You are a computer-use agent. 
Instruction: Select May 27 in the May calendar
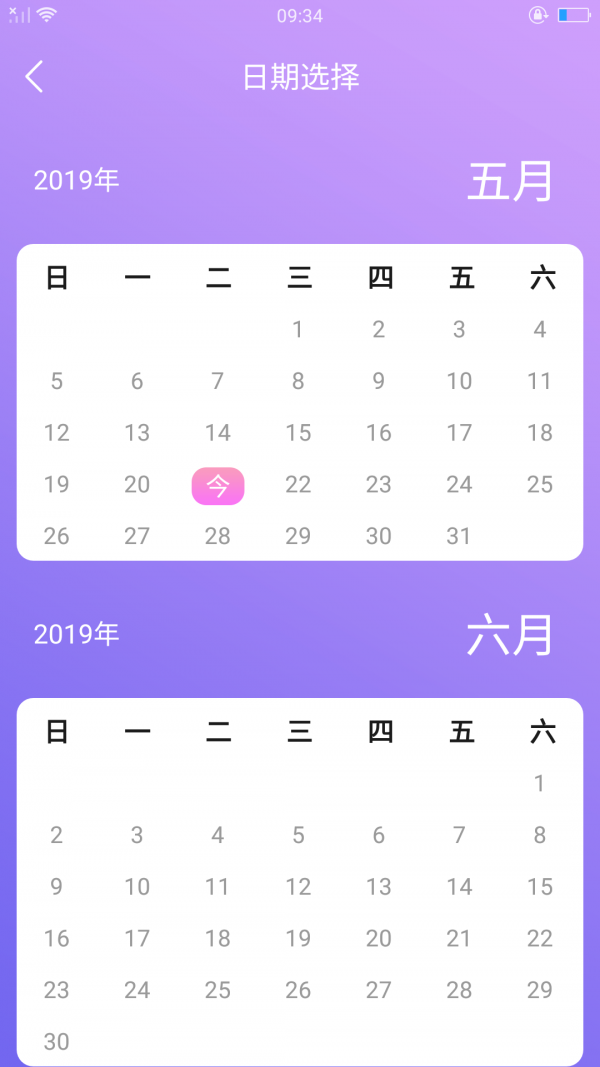[x=137, y=536]
